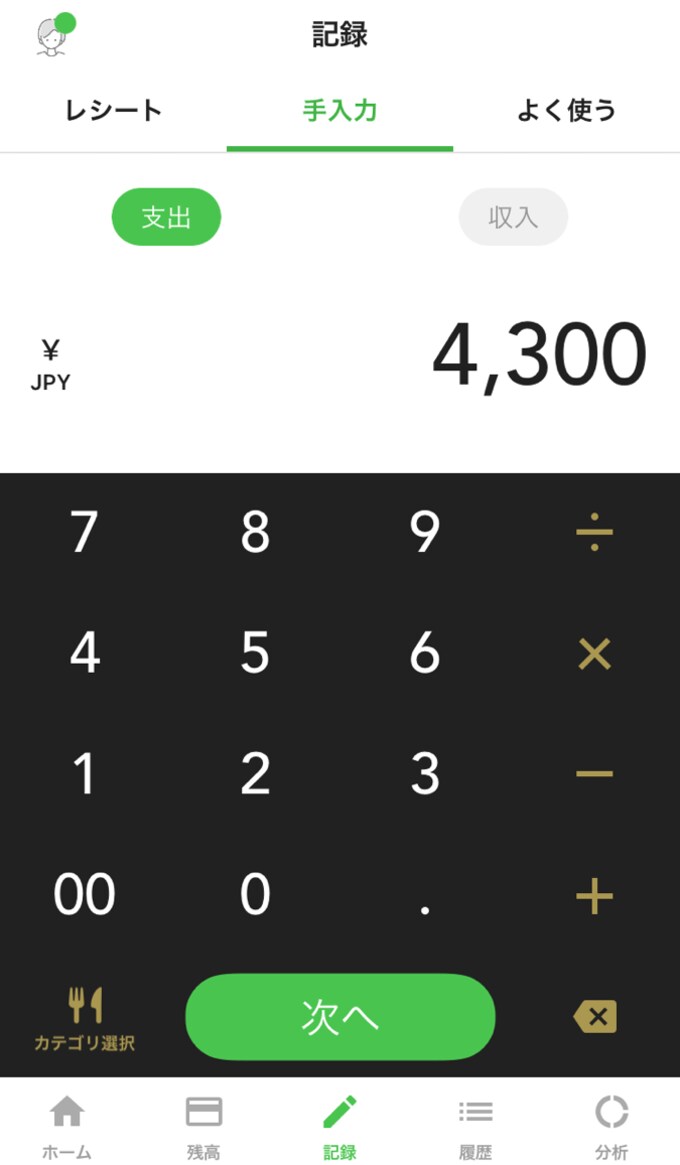Go to the ホーム tab
Image resolution: width=680 pixels, height=1165 pixels.
(67, 1126)
